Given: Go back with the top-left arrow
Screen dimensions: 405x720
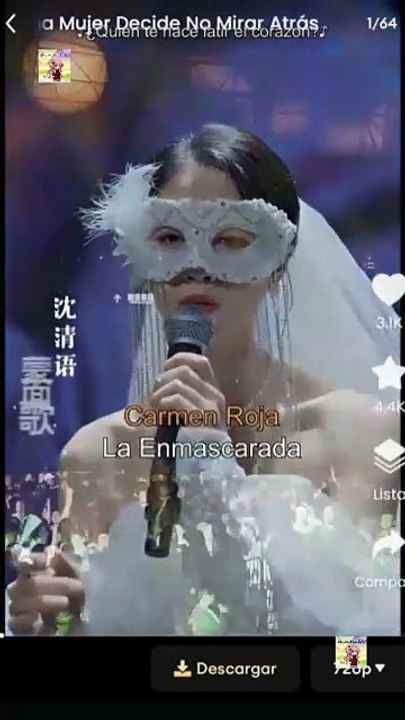Looking at the screenshot, I should point(11,23).
